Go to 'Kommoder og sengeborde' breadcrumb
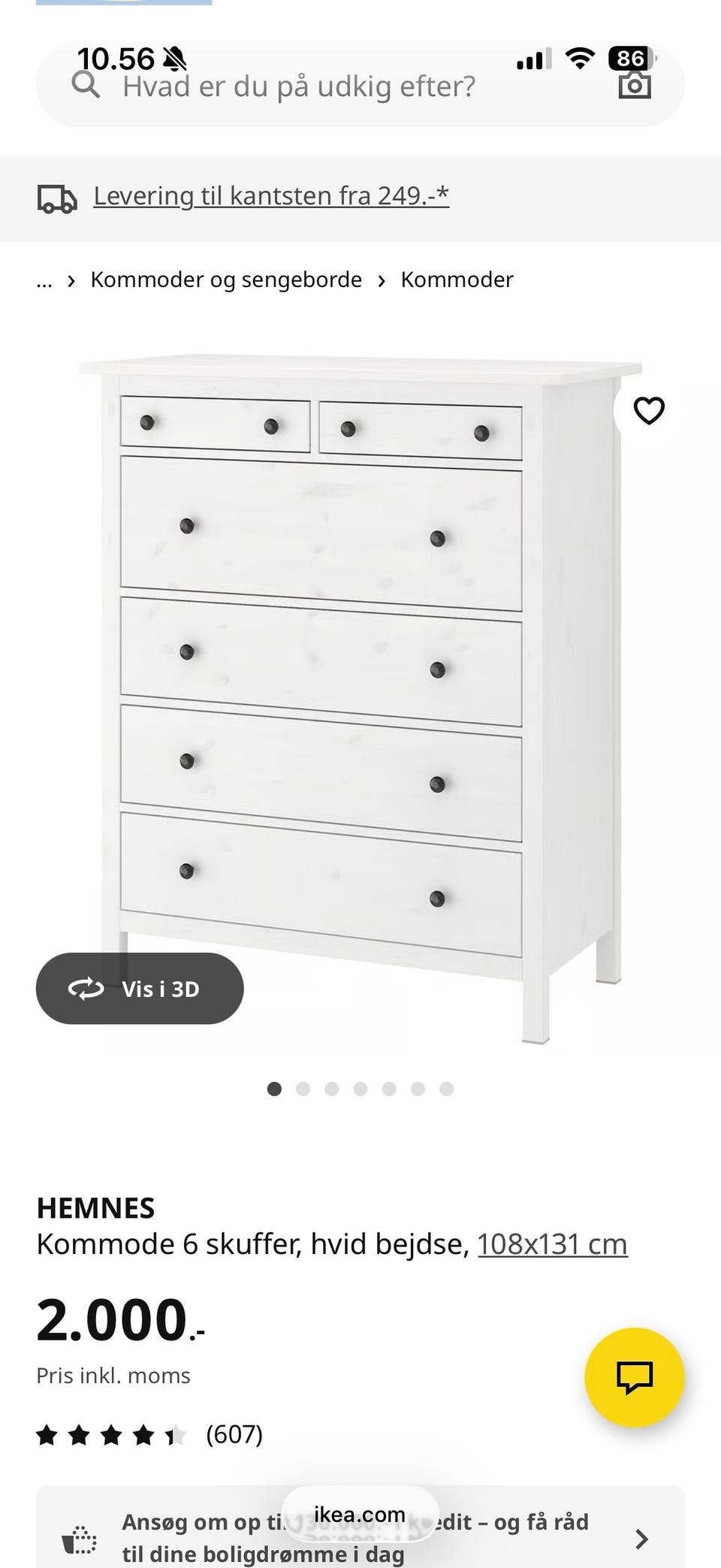 point(226,279)
